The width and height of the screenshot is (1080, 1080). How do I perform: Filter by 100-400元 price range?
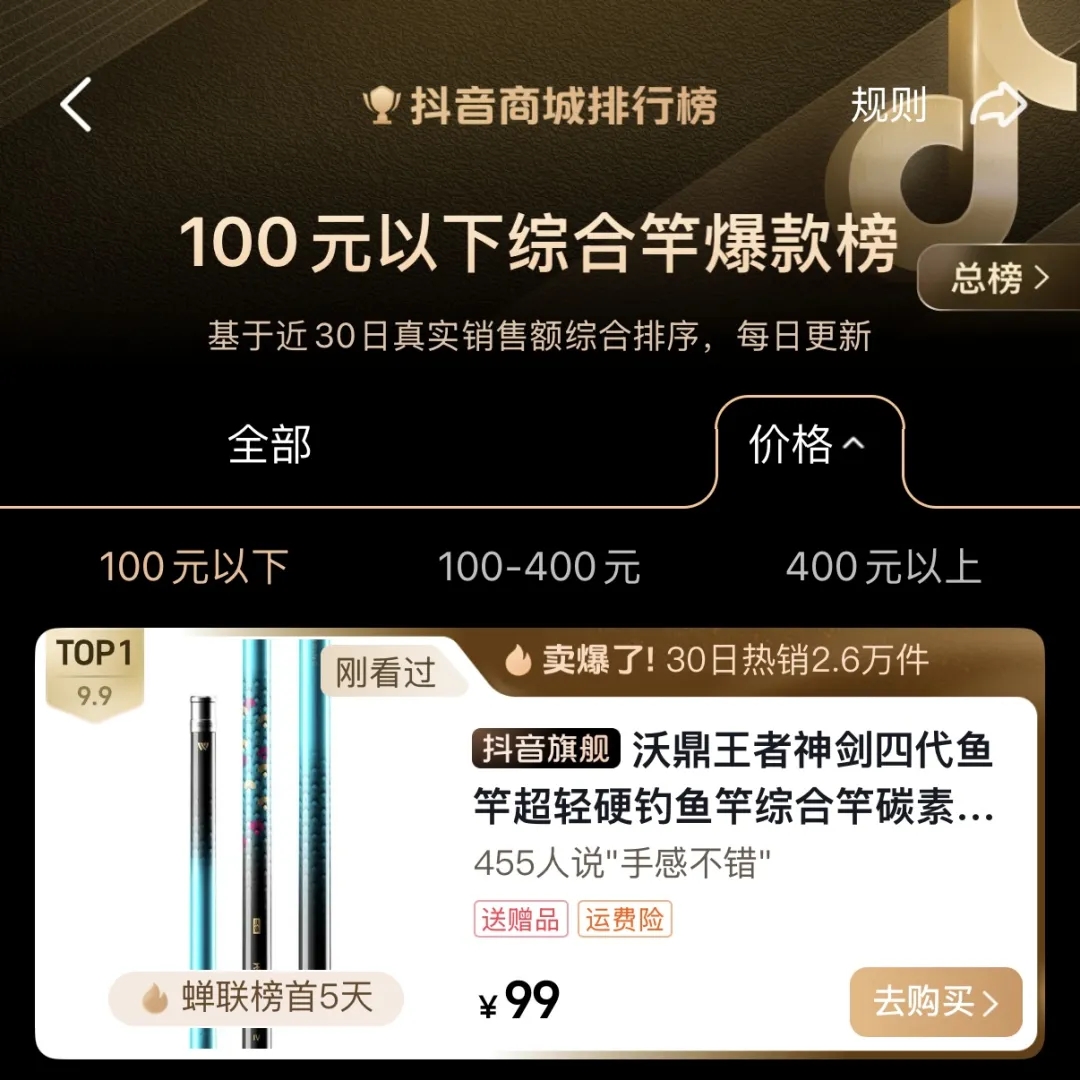(x=539, y=568)
